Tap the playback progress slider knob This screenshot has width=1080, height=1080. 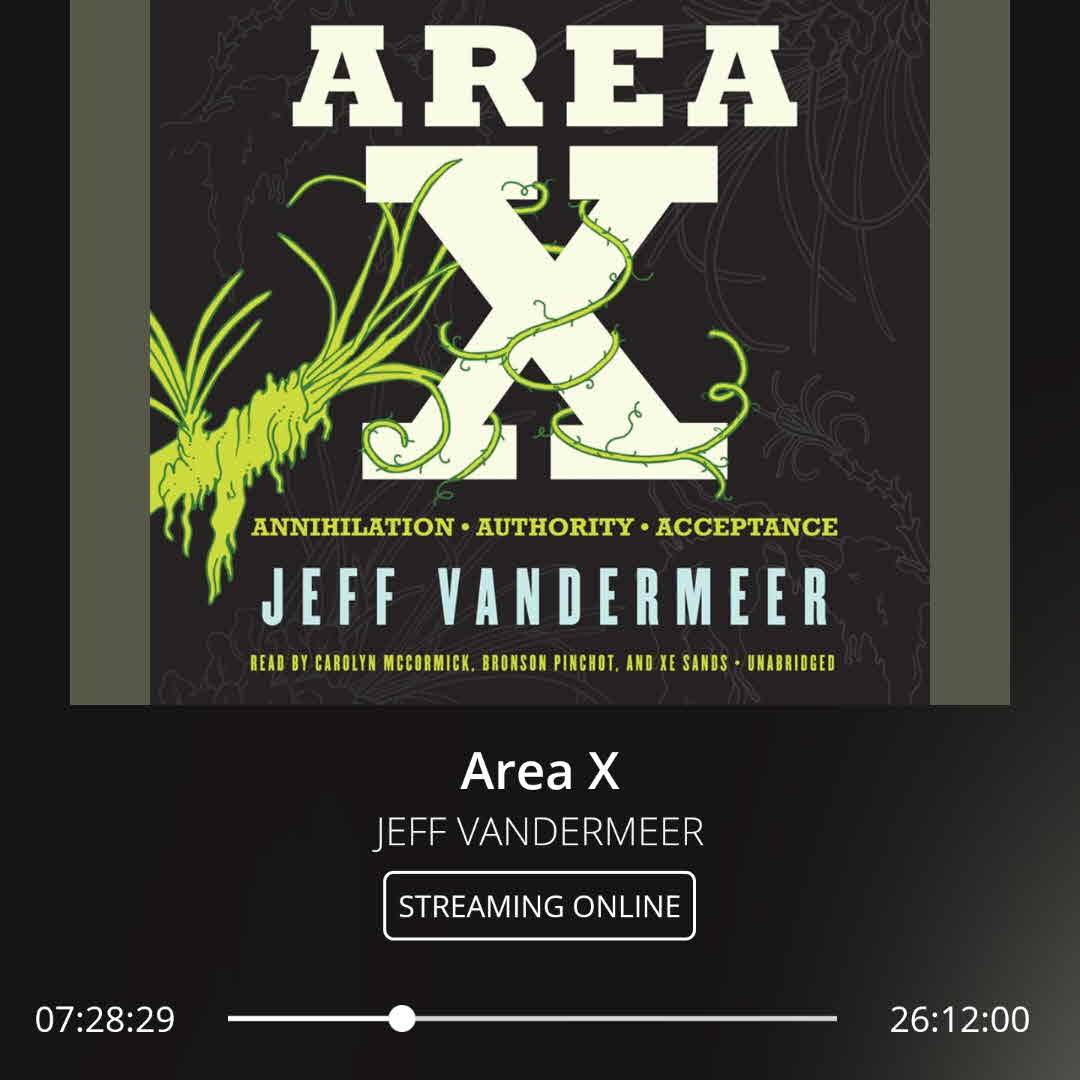coord(402,1019)
